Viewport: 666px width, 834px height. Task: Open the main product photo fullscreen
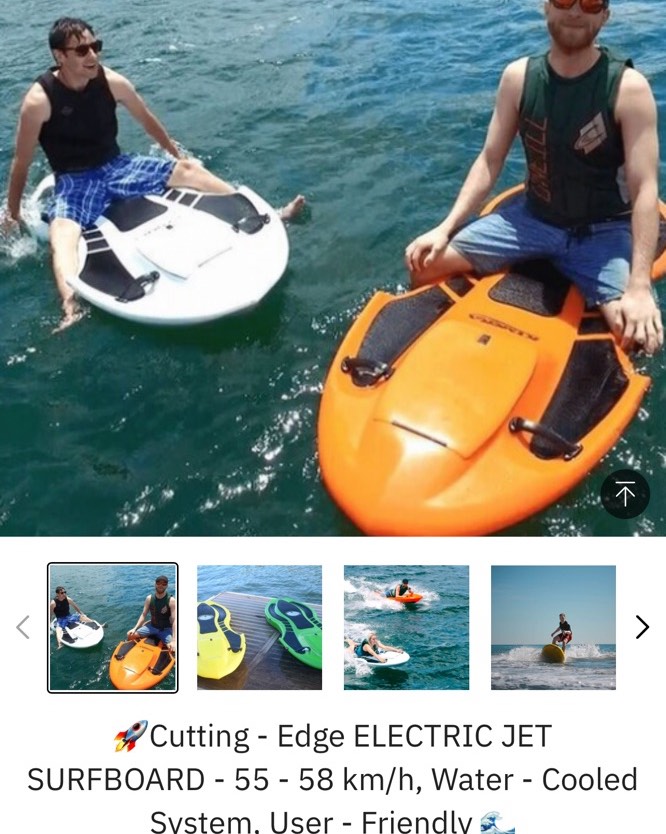tap(333, 268)
